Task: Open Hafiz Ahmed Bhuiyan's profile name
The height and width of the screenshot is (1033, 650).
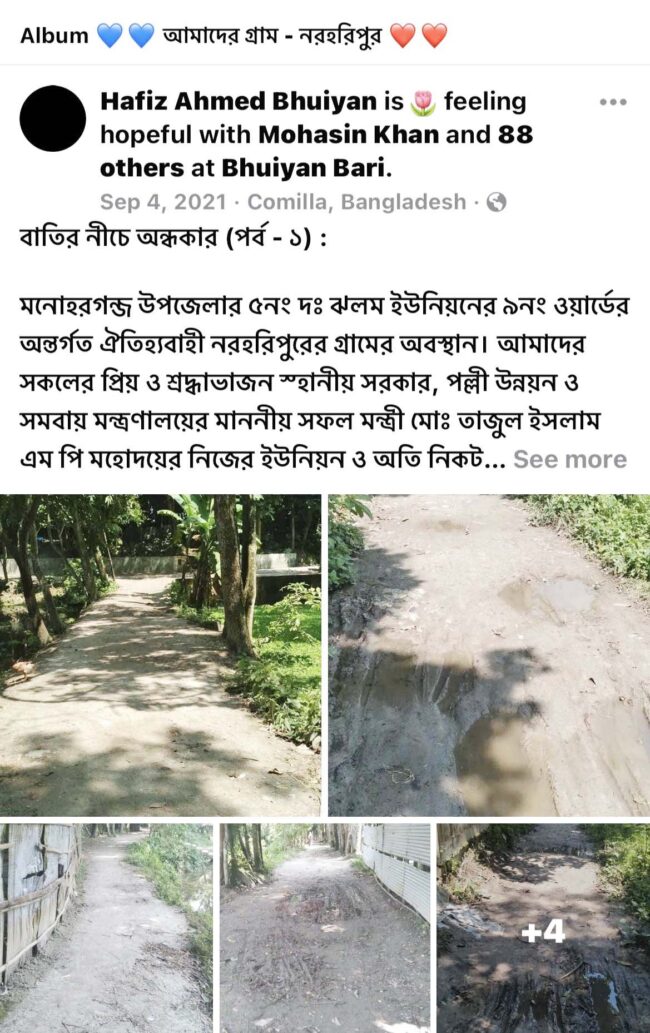Action: pos(239,102)
